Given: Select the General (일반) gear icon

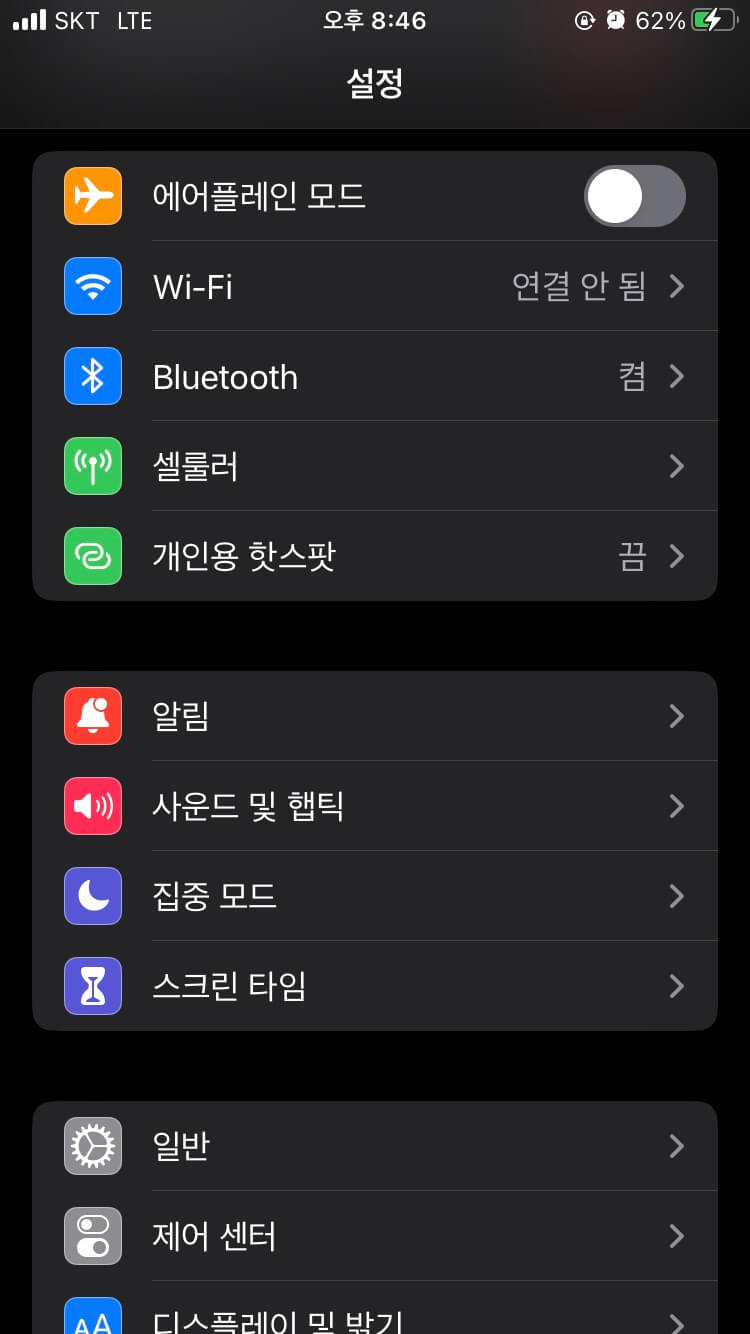Looking at the screenshot, I should [x=92, y=1146].
